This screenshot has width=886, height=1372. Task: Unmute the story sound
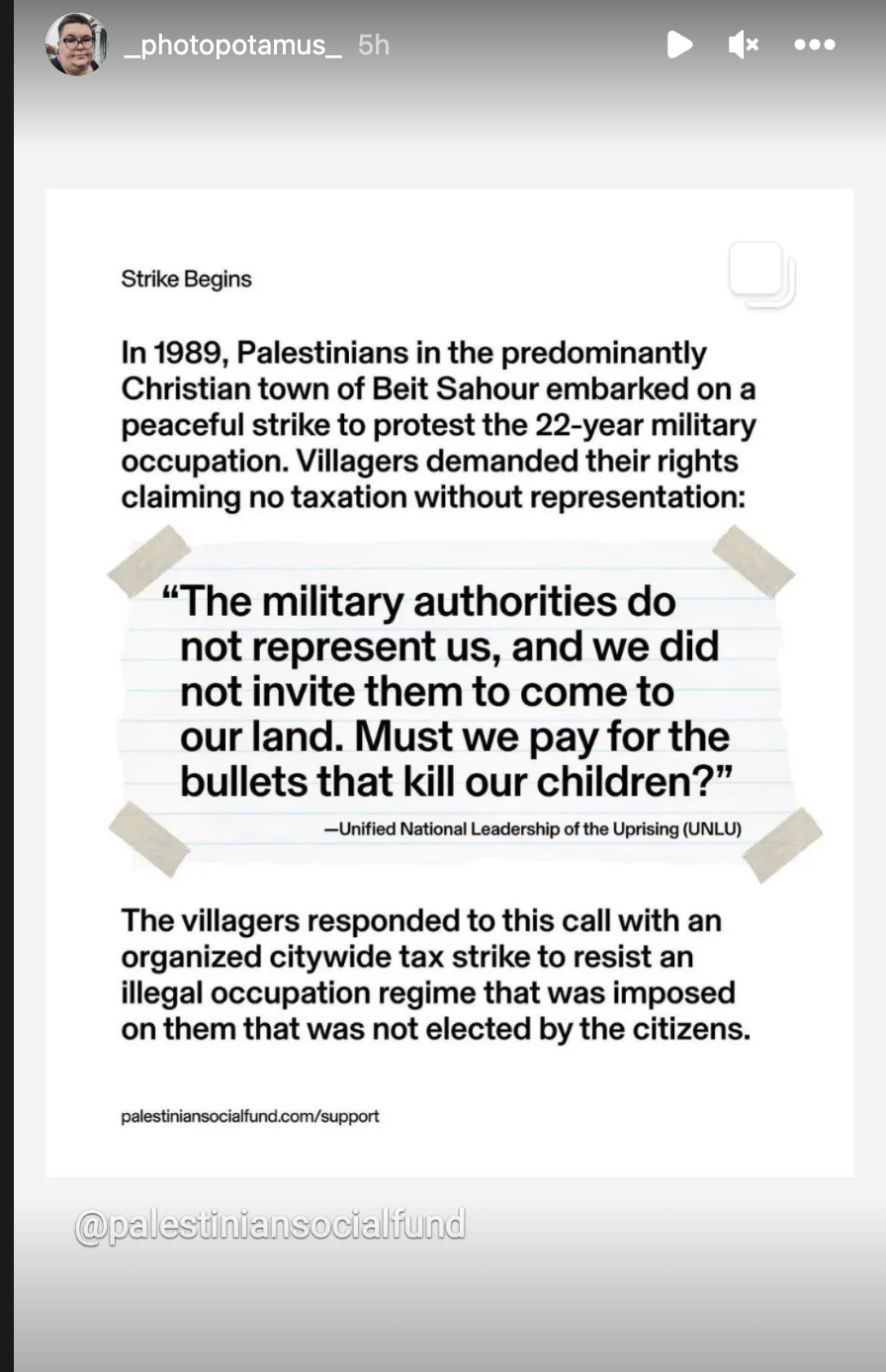[743, 44]
